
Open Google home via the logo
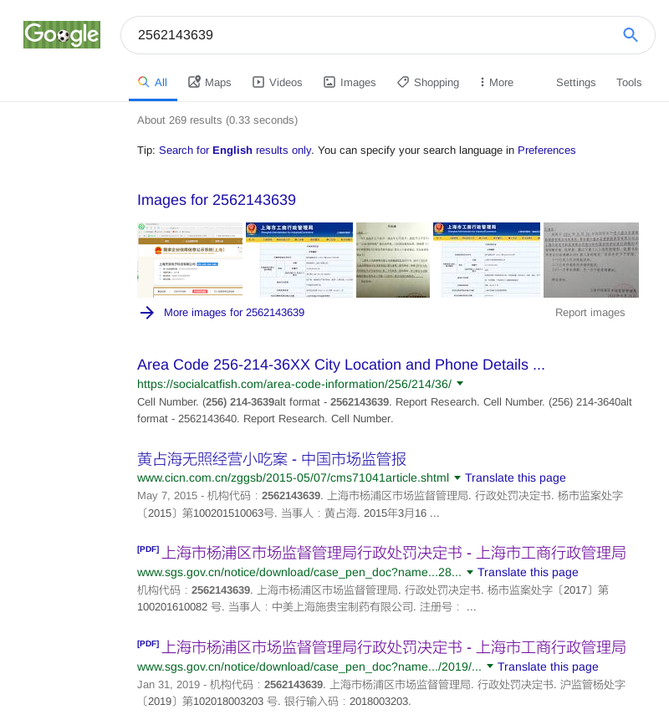62,35
